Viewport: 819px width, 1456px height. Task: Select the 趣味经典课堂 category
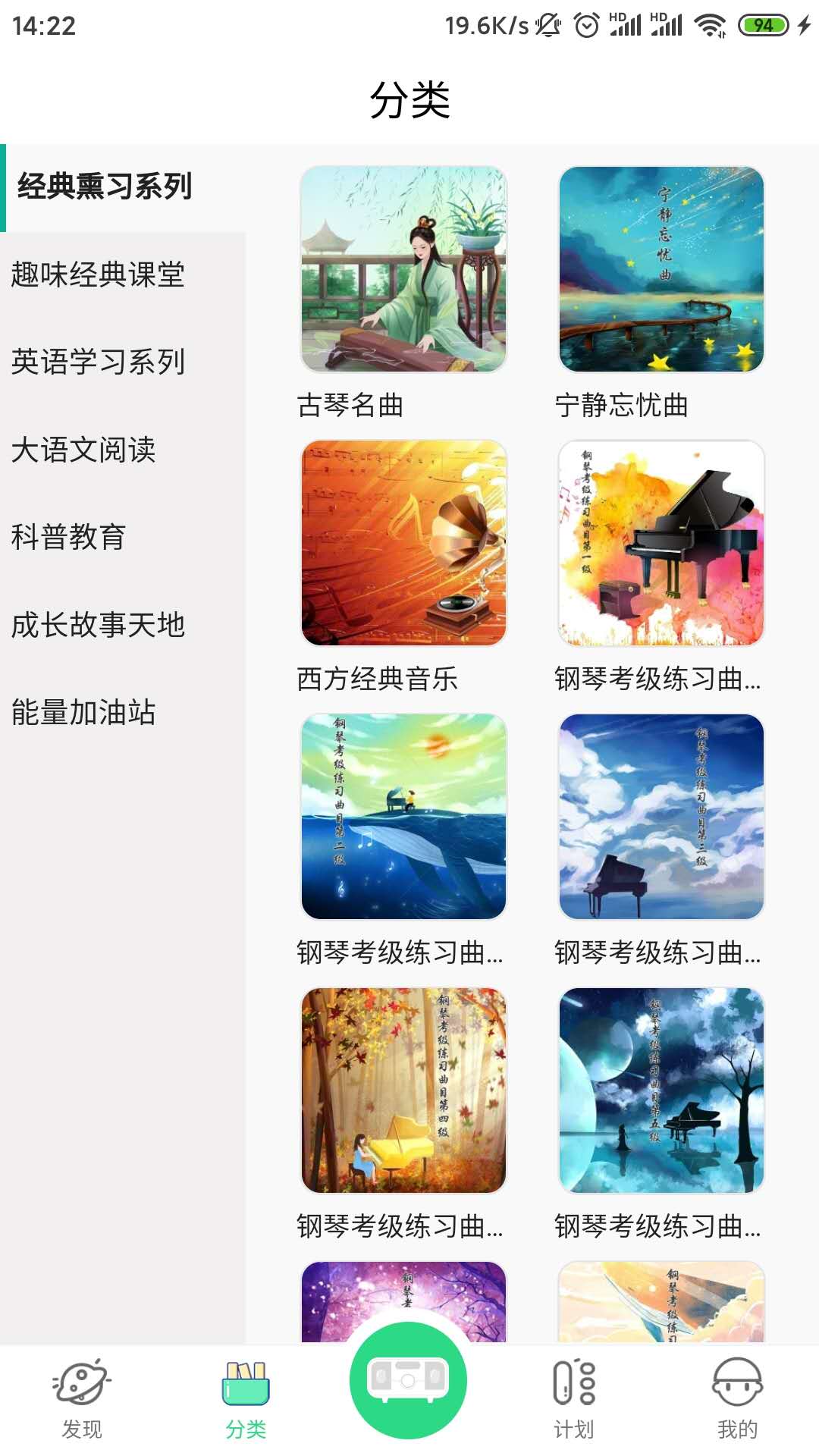click(99, 275)
